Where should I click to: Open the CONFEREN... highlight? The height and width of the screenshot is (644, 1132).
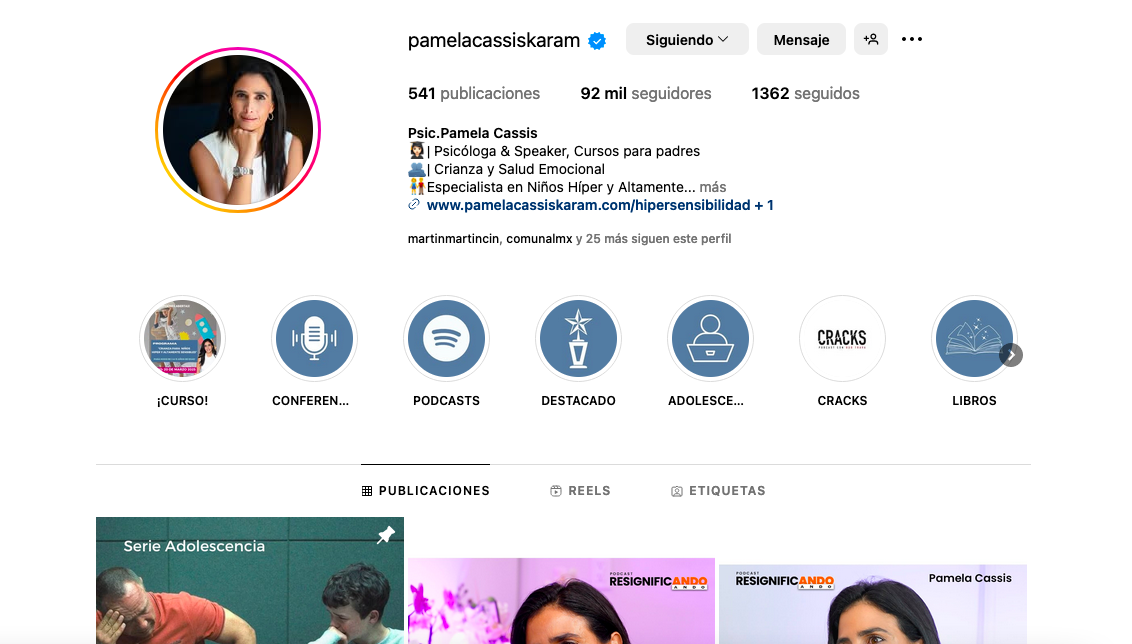click(314, 339)
